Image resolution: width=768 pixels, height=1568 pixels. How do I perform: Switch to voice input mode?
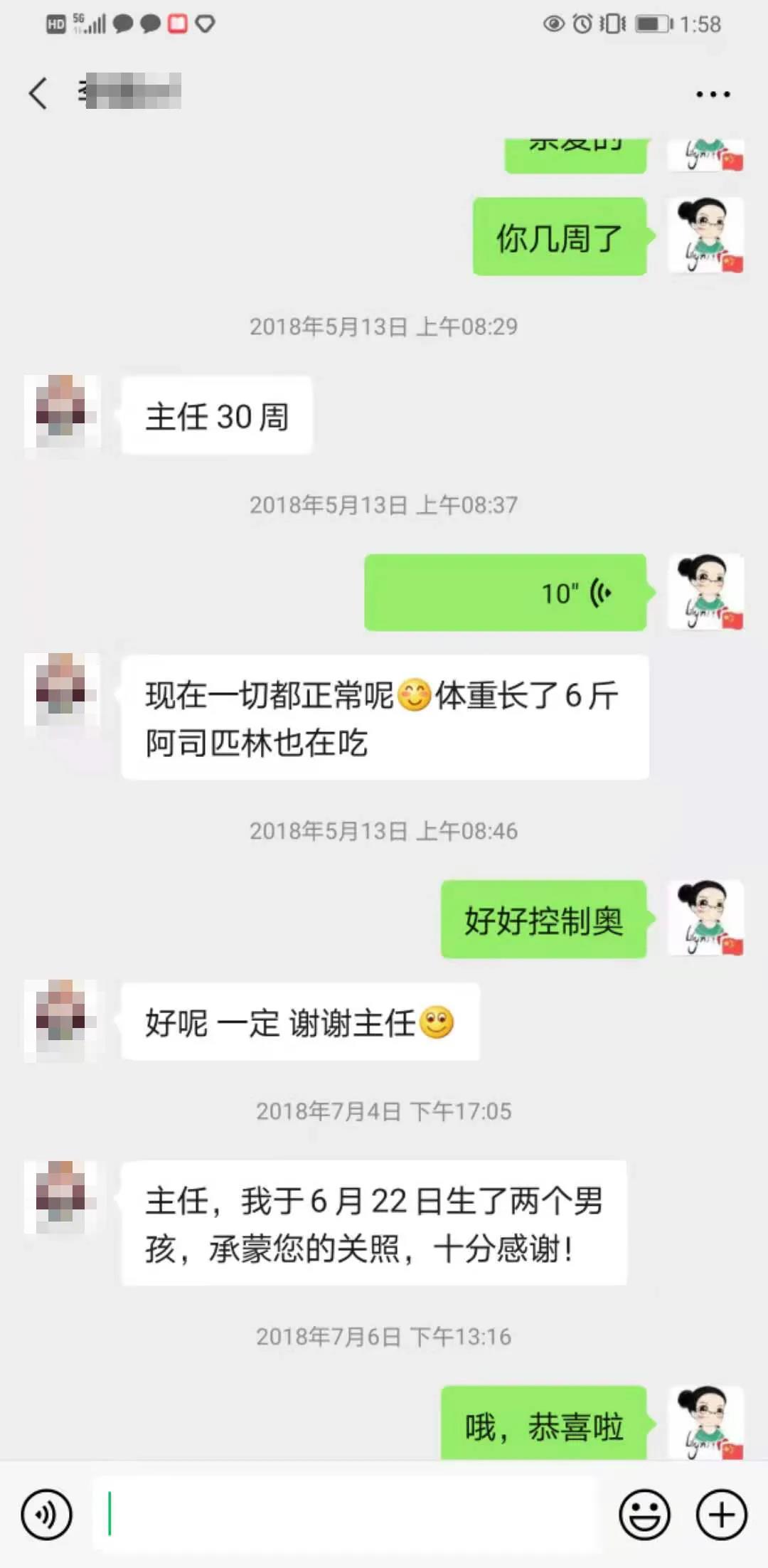coord(46,1515)
